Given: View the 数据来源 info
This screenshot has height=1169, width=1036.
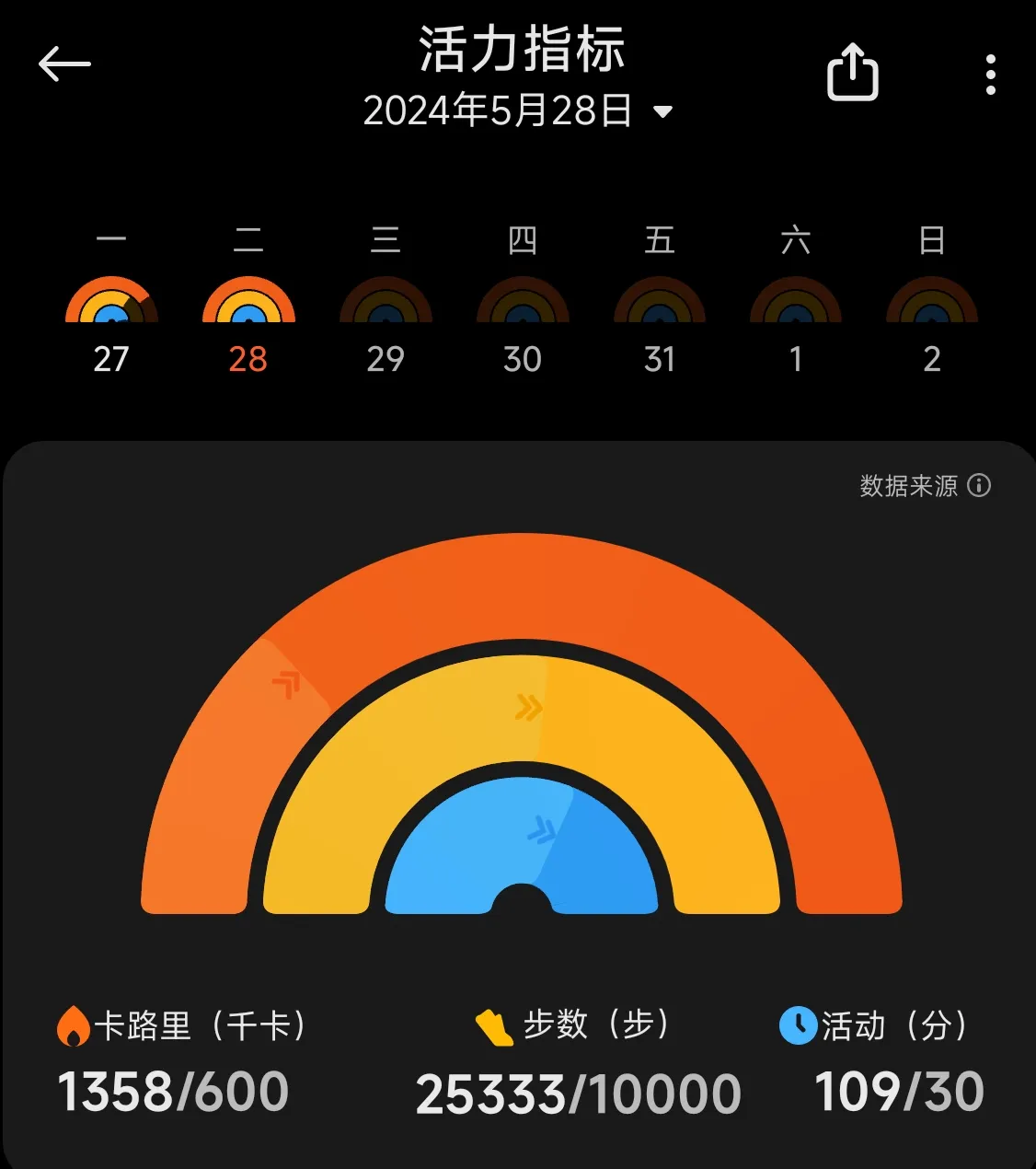Looking at the screenshot, I should 925,485.
